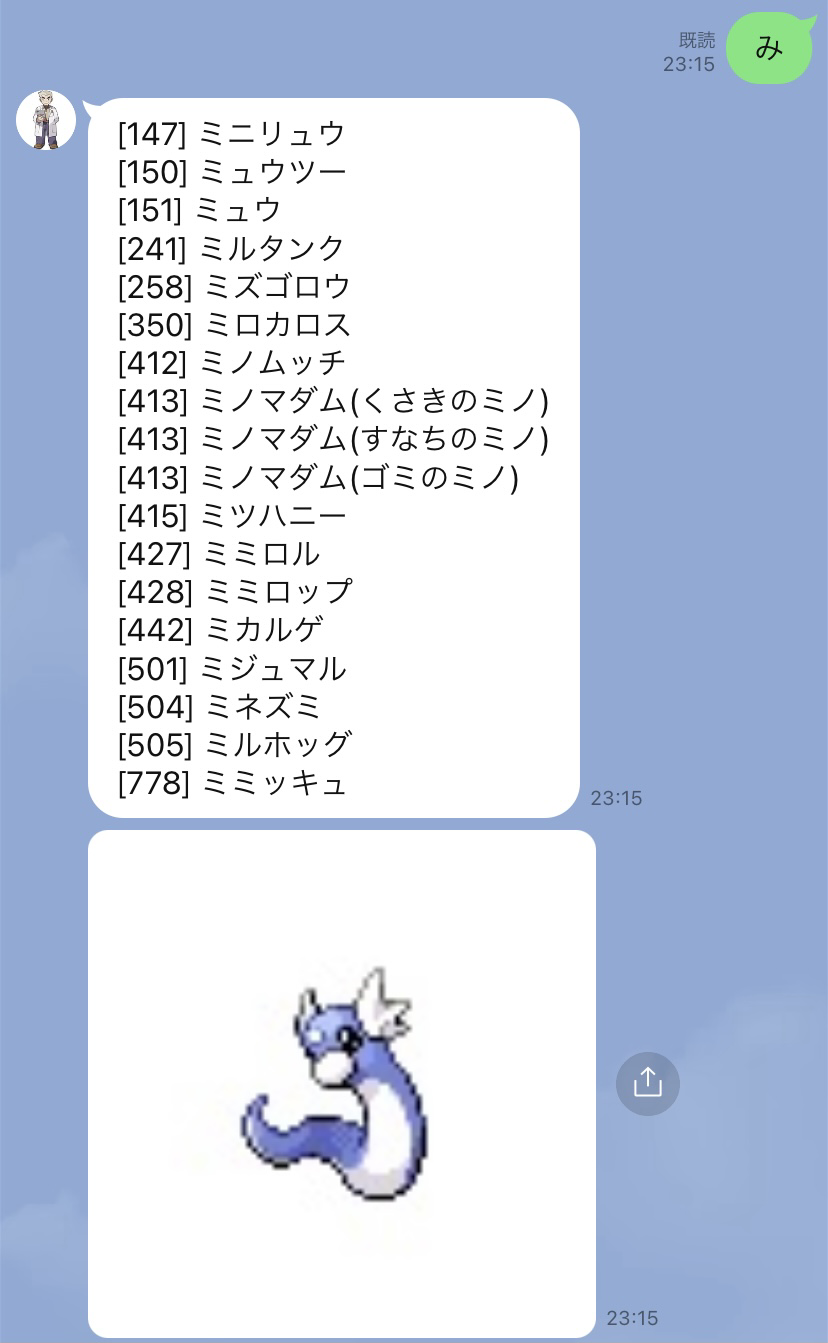The image size is (828, 1343).
Task: Select the green み message bubble
Action: pyautogui.click(x=768, y=47)
